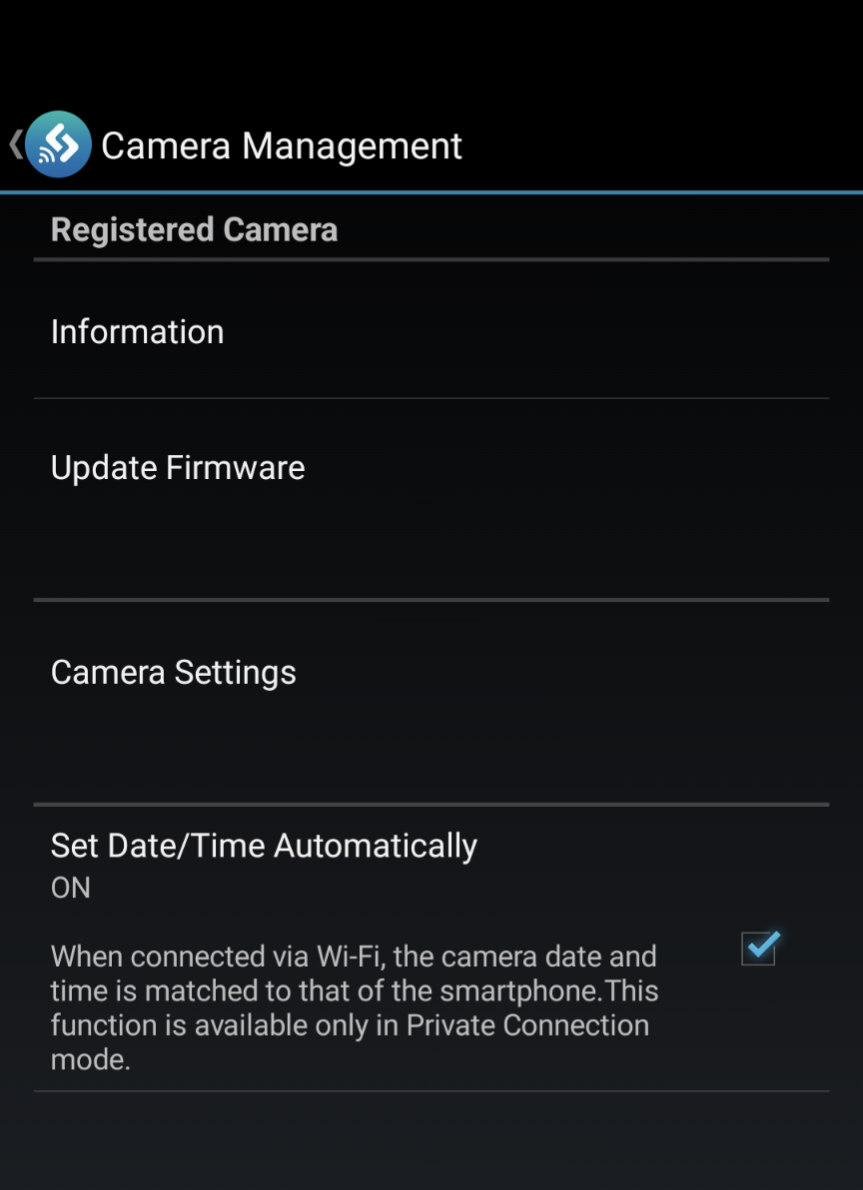863x1190 pixels.
Task: Uncheck Set Date/Time Automatically checkbox
Action: click(x=759, y=948)
